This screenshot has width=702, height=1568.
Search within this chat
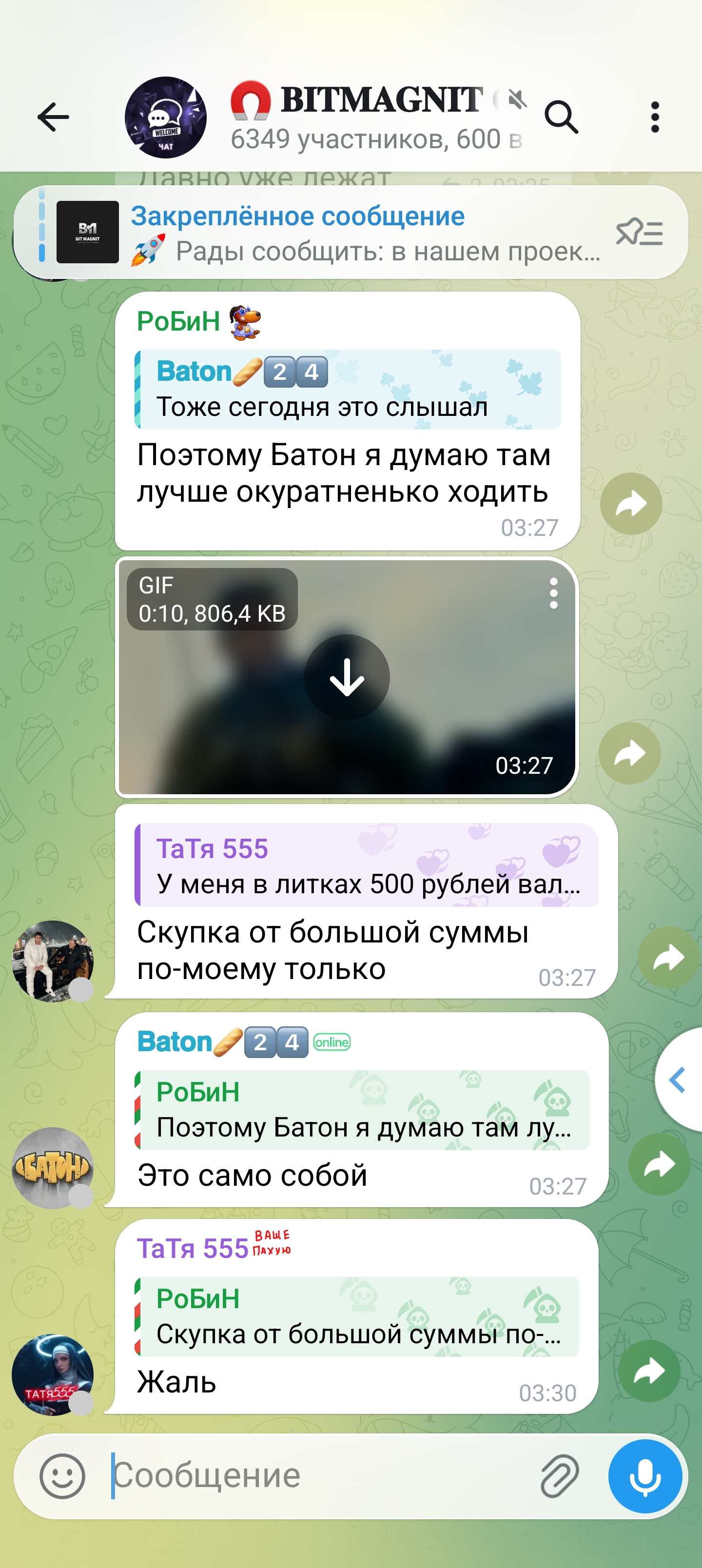[561, 117]
